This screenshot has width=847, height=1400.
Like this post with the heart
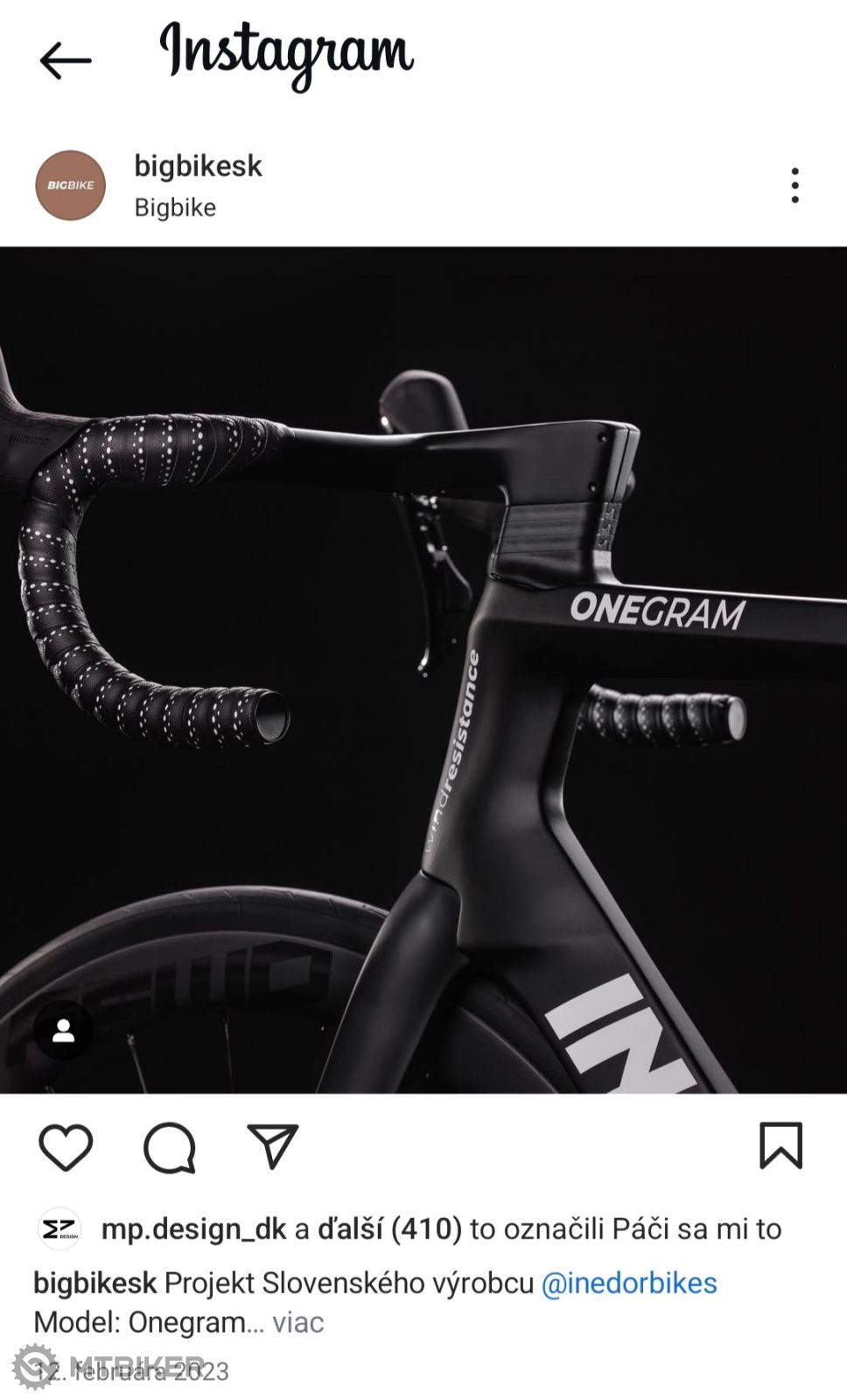point(66,1146)
